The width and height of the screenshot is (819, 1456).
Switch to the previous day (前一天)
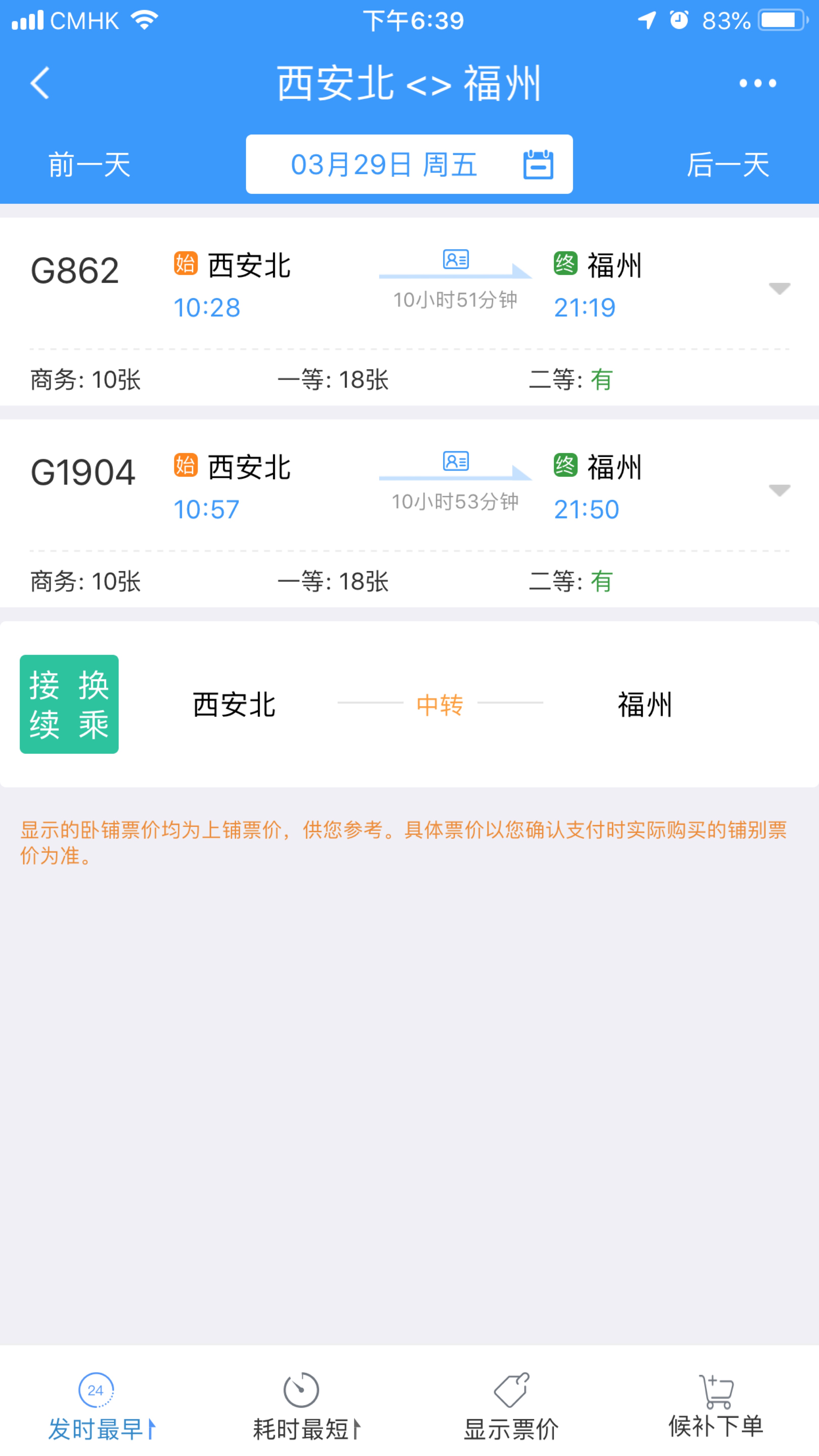point(89,165)
